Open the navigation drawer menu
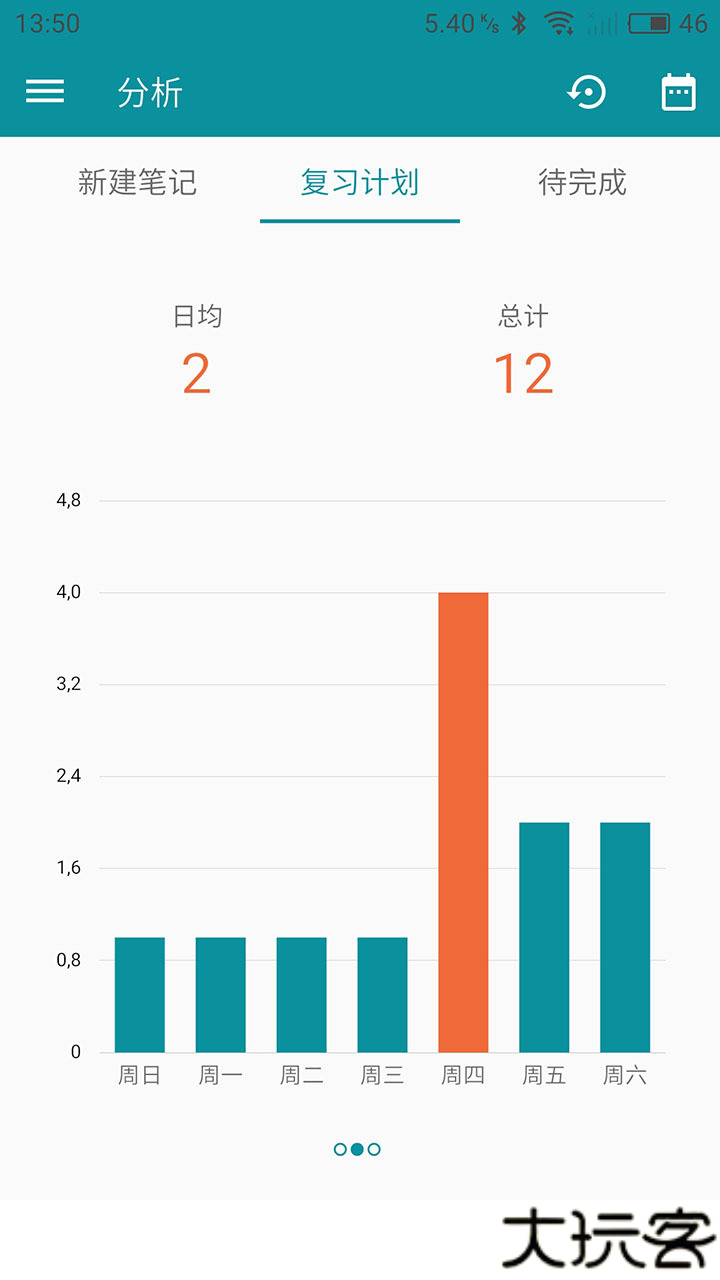The width and height of the screenshot is (720, 1280). point(44,92)
